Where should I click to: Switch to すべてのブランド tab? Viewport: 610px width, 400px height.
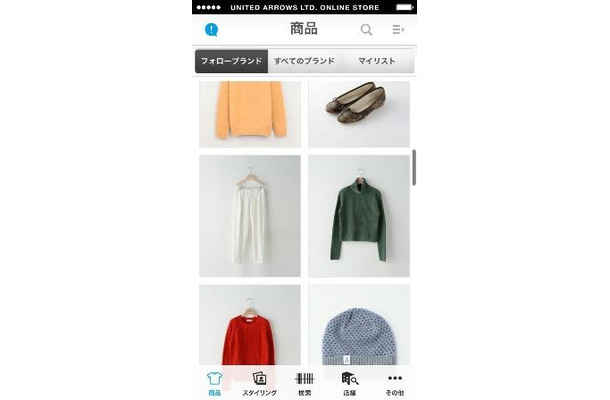[x=304, y=61]
